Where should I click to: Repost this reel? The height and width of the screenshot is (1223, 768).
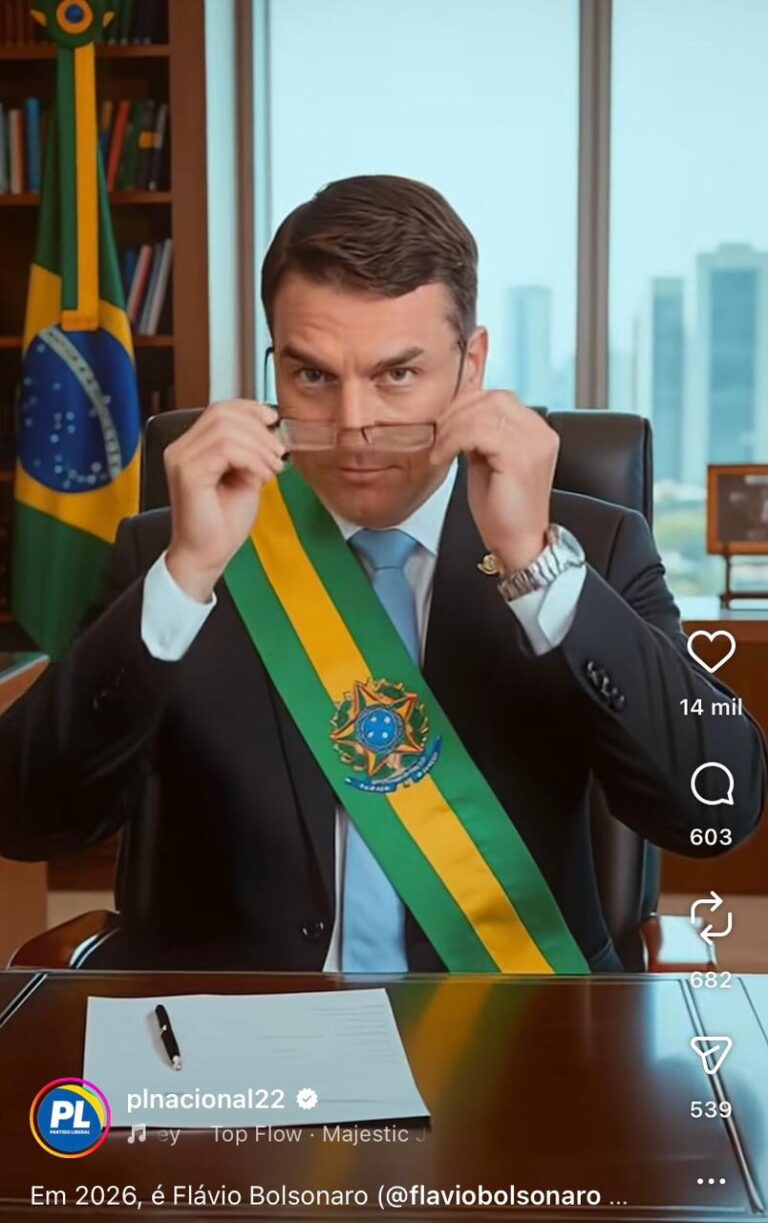tap(711, 918)
